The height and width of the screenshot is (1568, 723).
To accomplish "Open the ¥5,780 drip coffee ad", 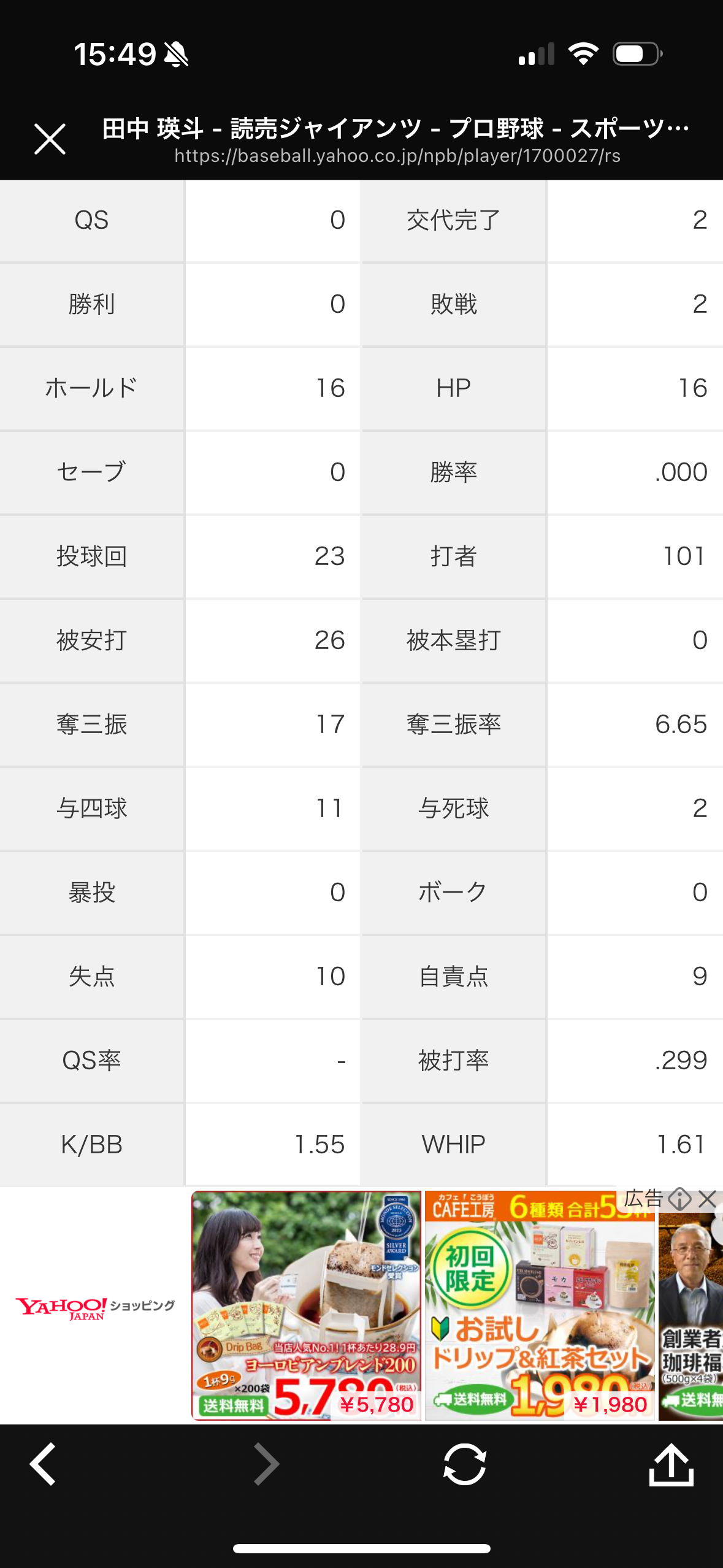I will click(306, 1305).
